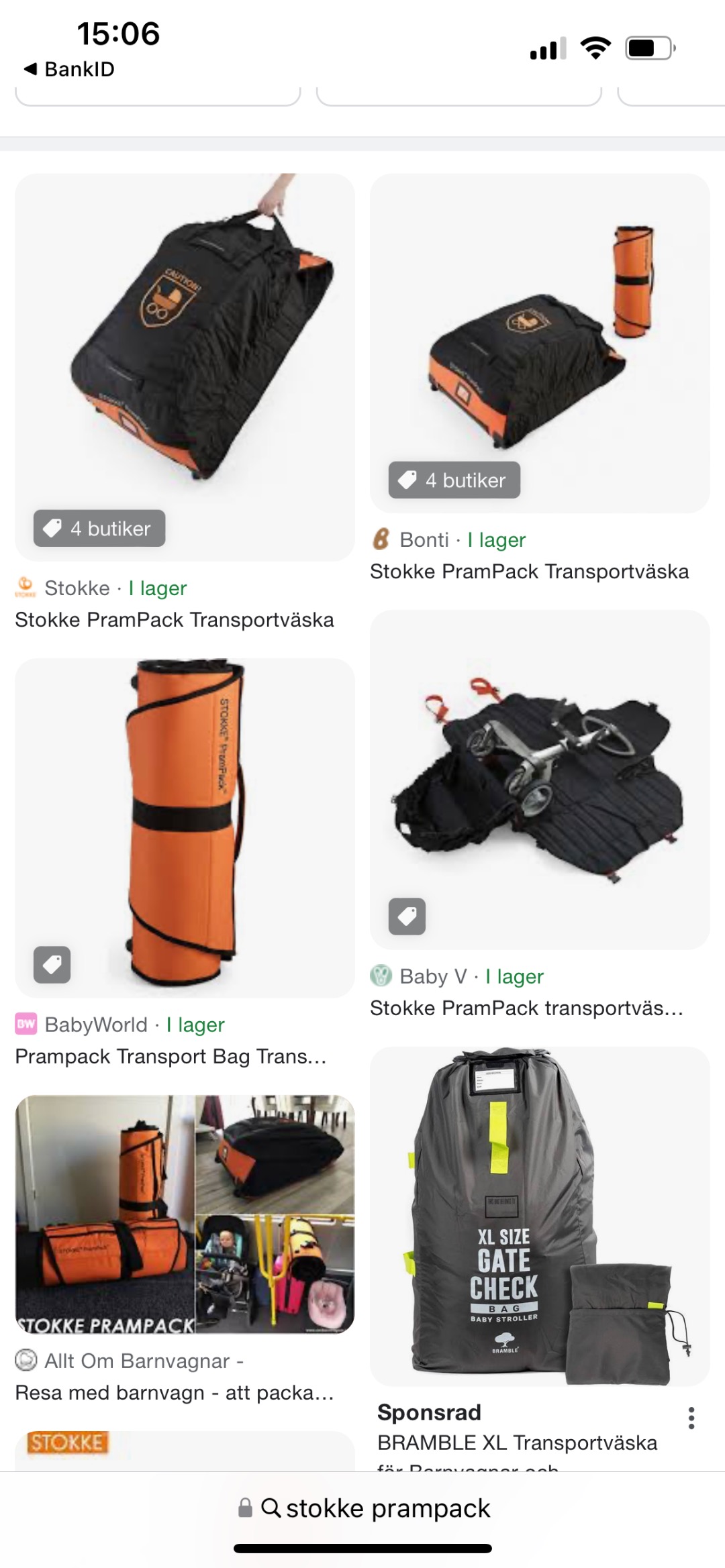Open Baby V Stokke PramPack result
This screenshot has height=1568, width=725.
pos(539,778)
